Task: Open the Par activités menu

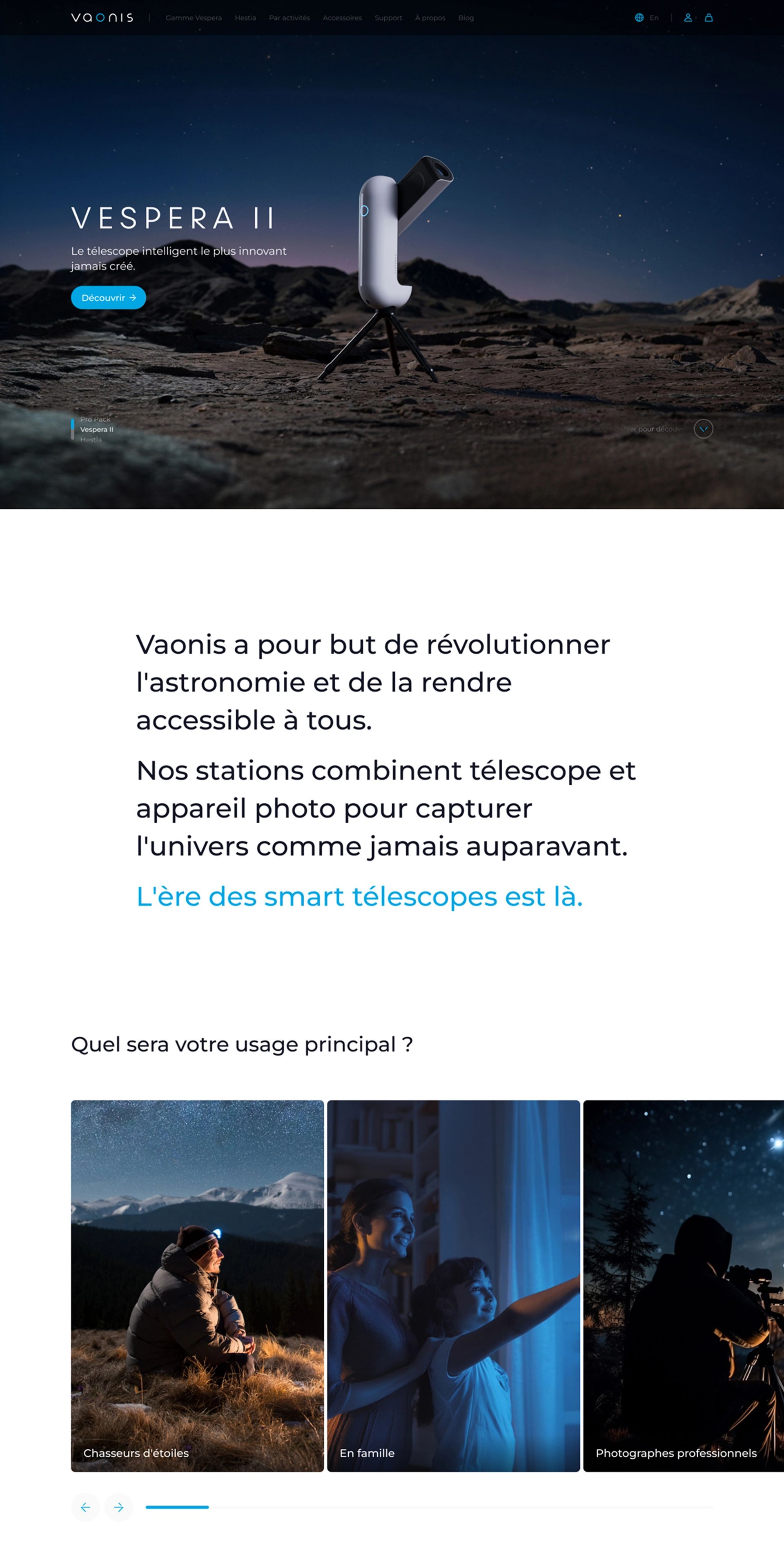Action: point(289,18)
